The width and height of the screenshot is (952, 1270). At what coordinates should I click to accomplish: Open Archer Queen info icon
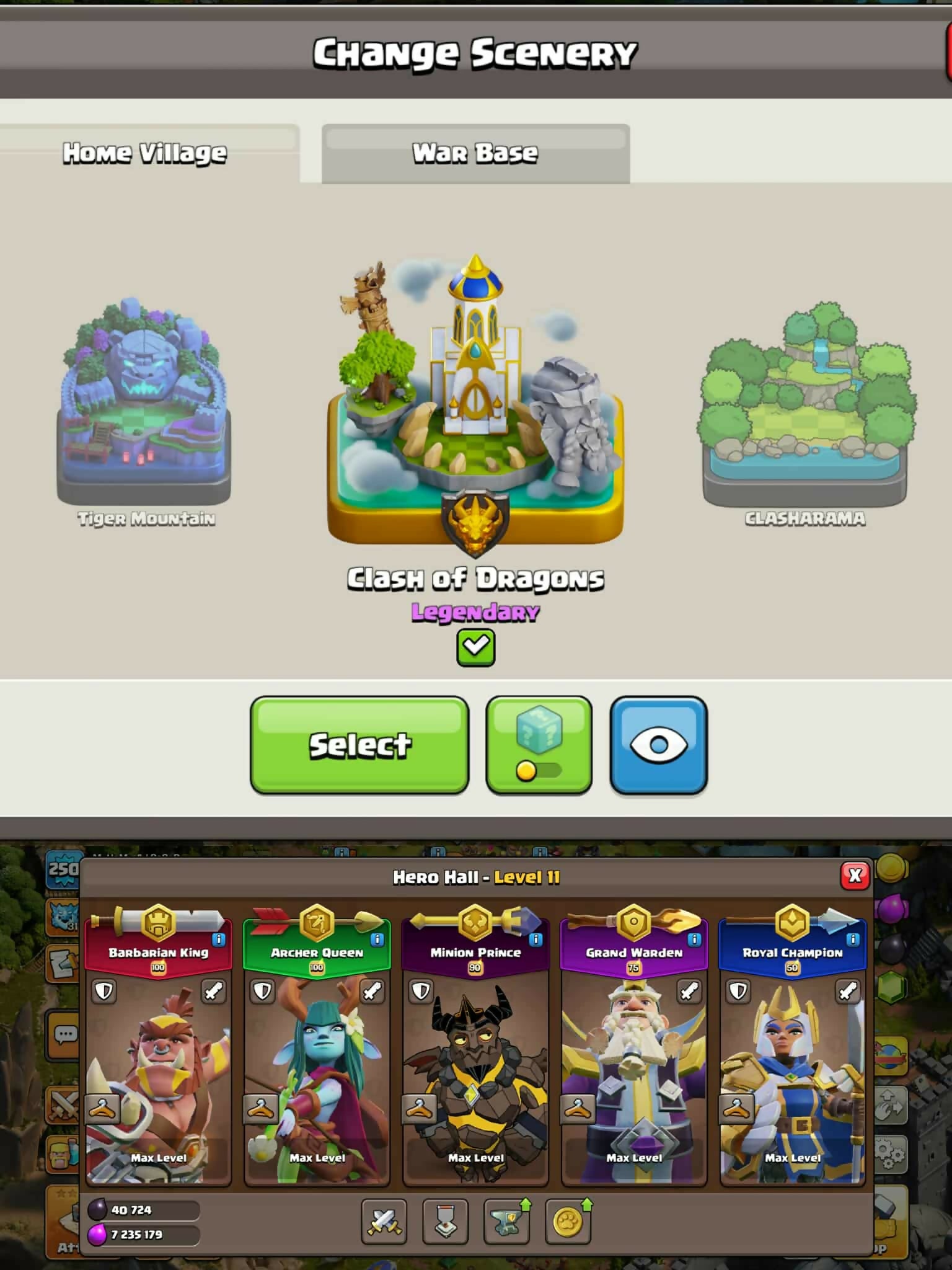point(377,939)
